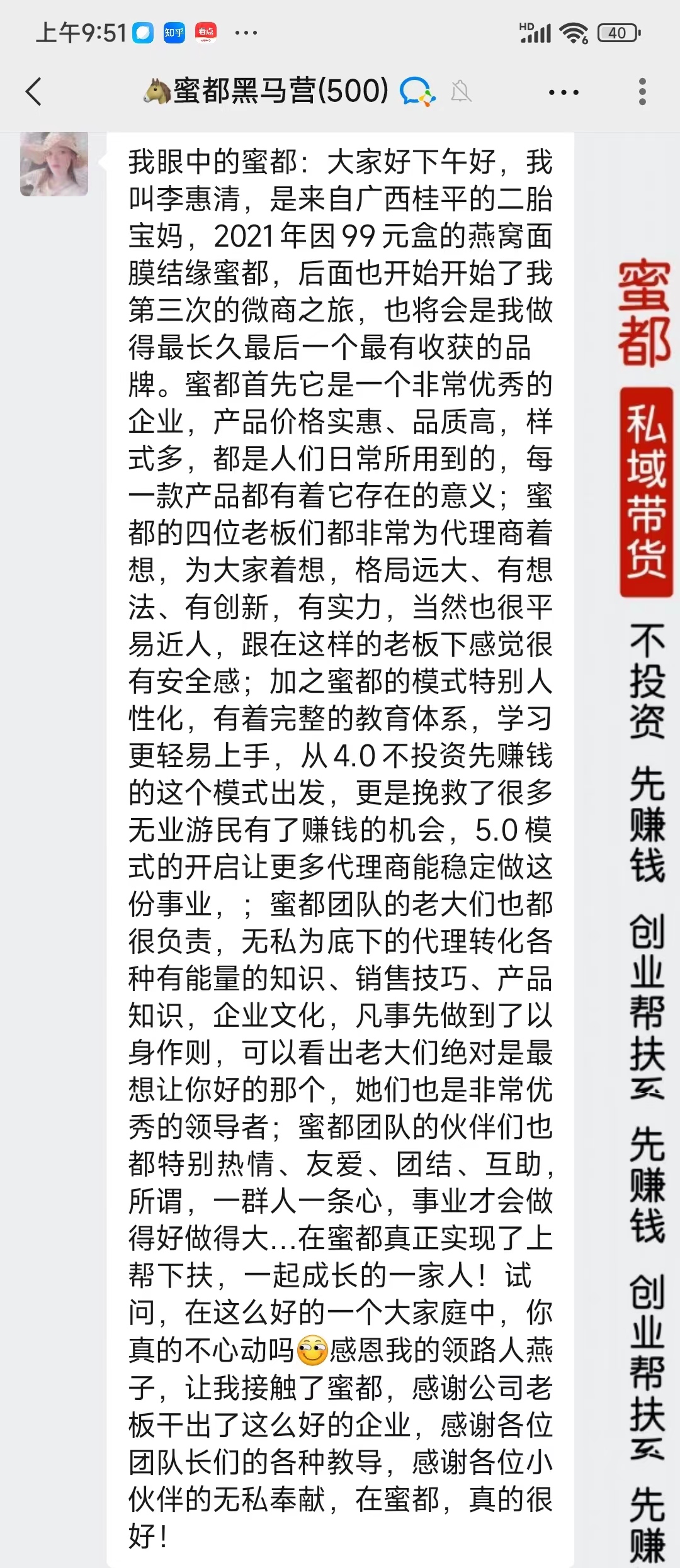The width and height of the screenshot is (680, 1568).
Task: Open the vertical three-dot overflow menu
Action: click(x=642, y=92)
